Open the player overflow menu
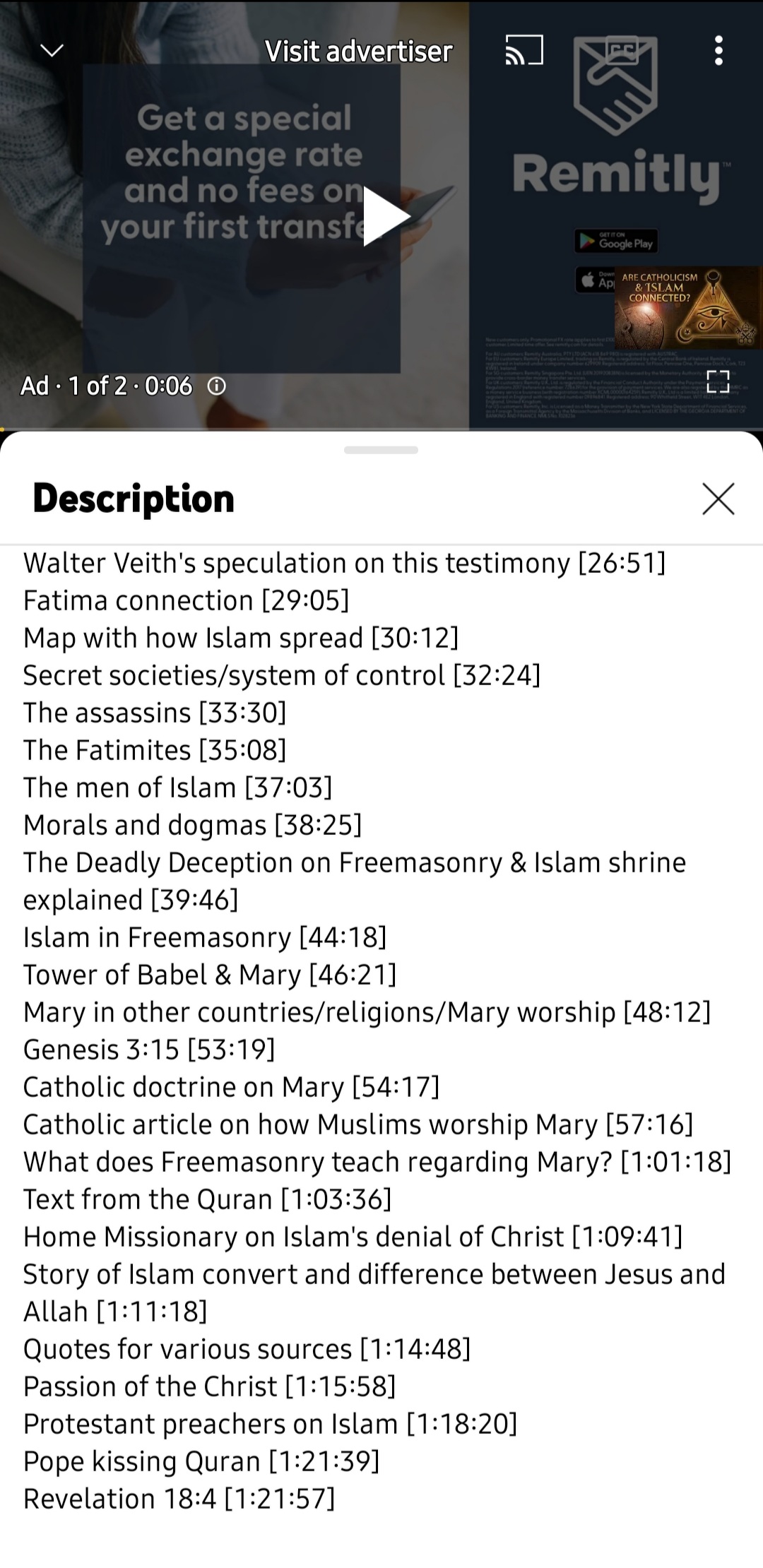The image size is (763, 1568). coord(718,51)
